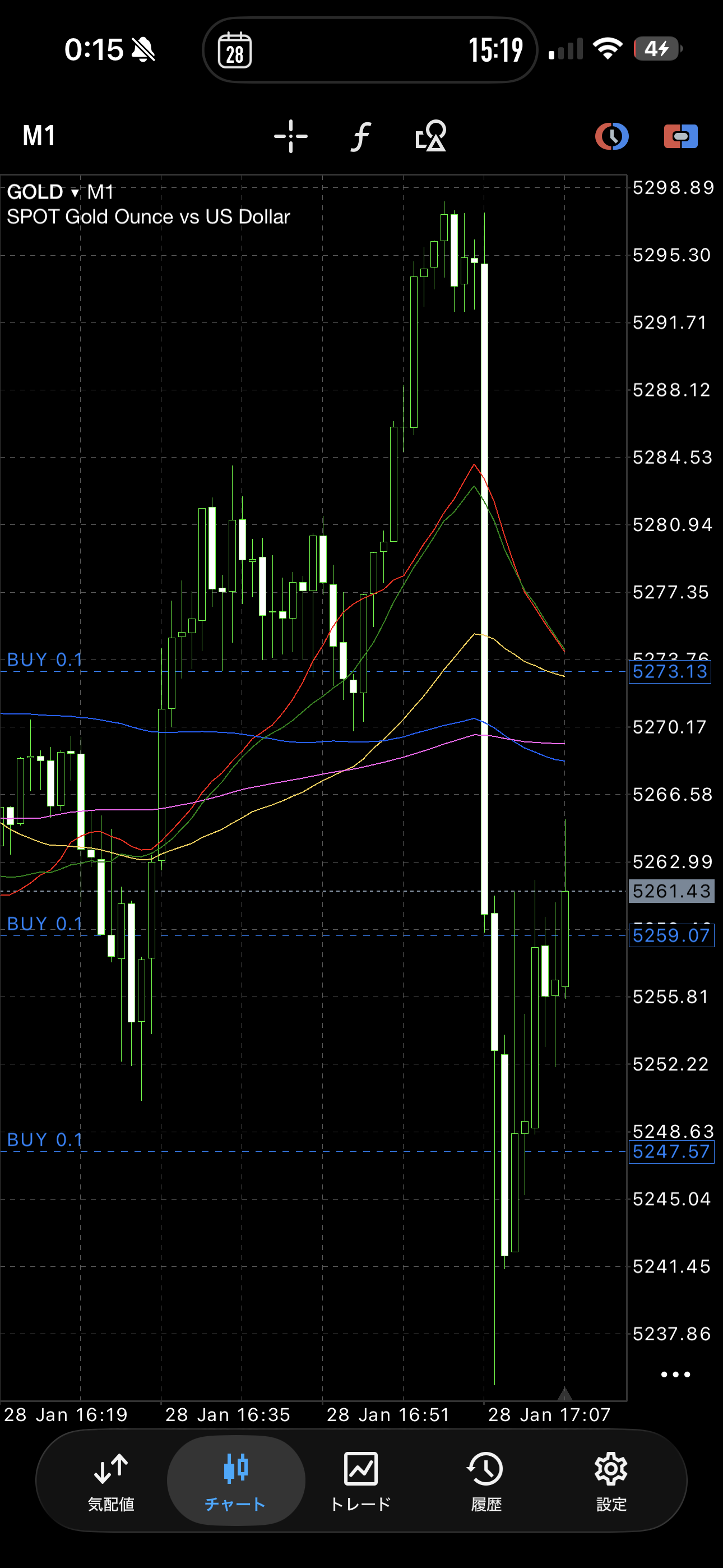The width and height of the screenshot is (723, 1568).
Task: Switch to the 気配値 quotes tab
Action: (x=111, y=1482)
